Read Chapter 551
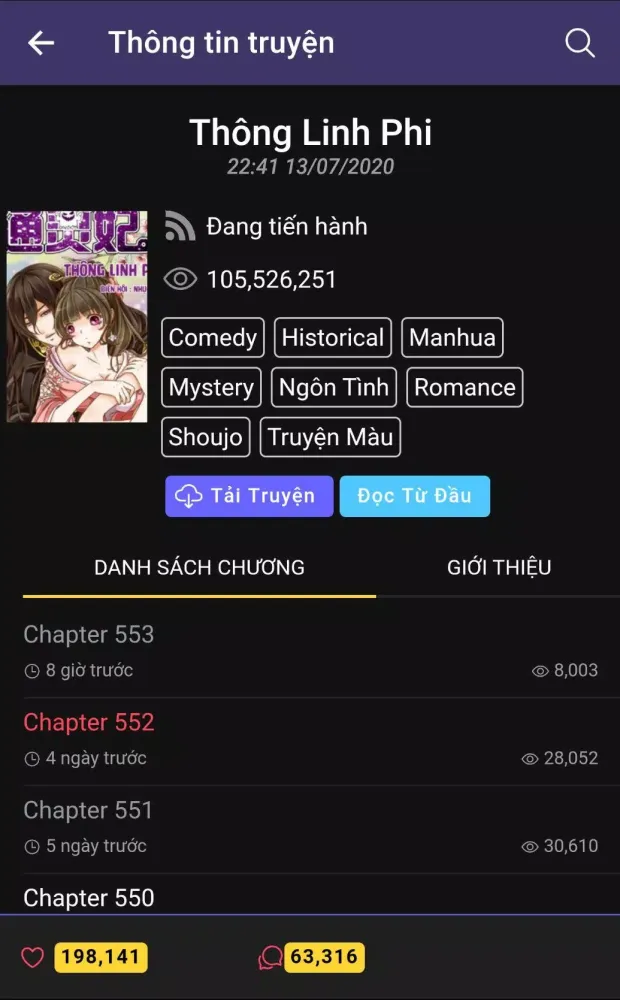Image resolution: width=620 pixels, height=1000 pixels. click(89, 810)
